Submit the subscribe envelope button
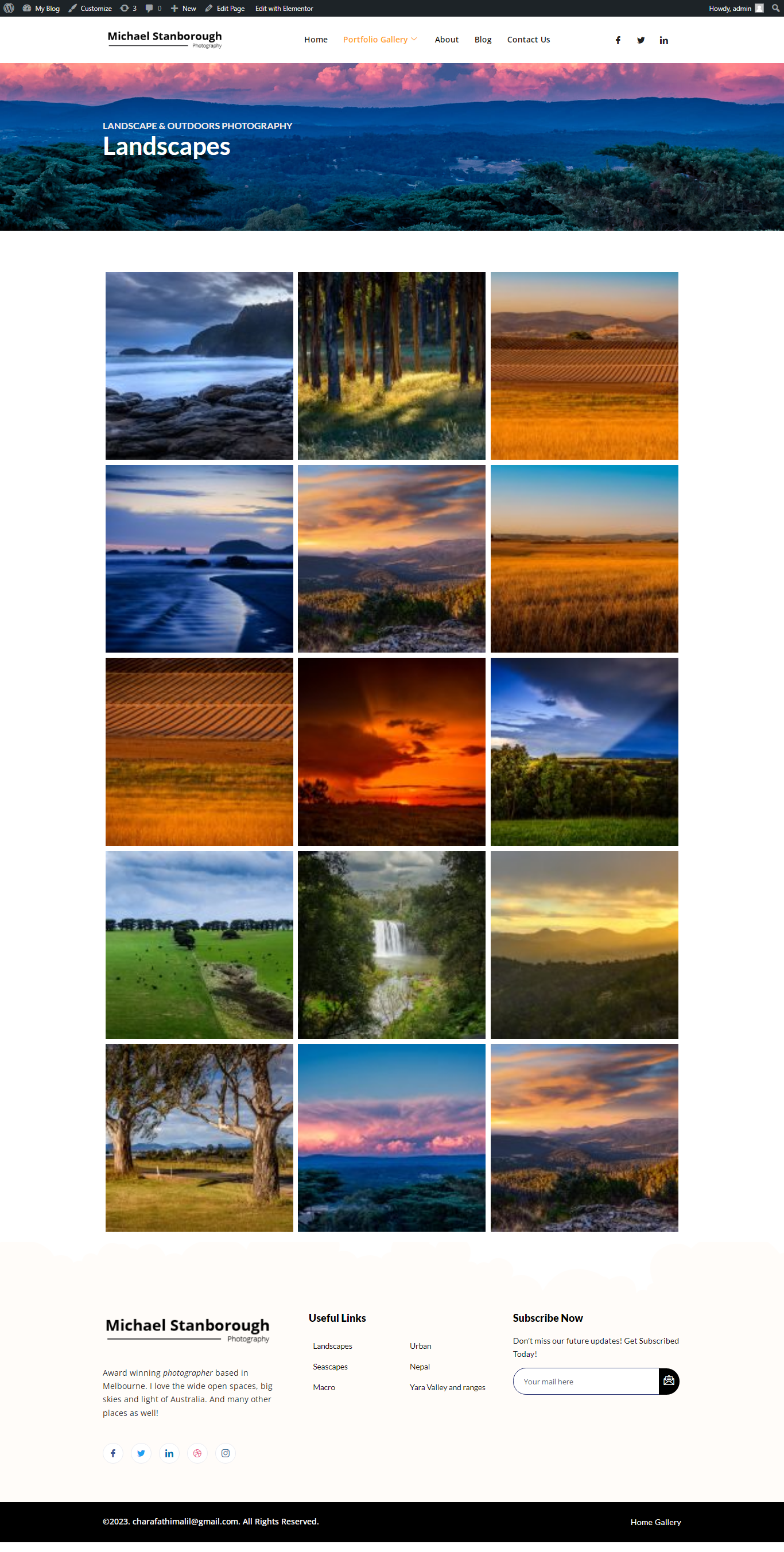The image size is (784, 1552). (669, 1382)
